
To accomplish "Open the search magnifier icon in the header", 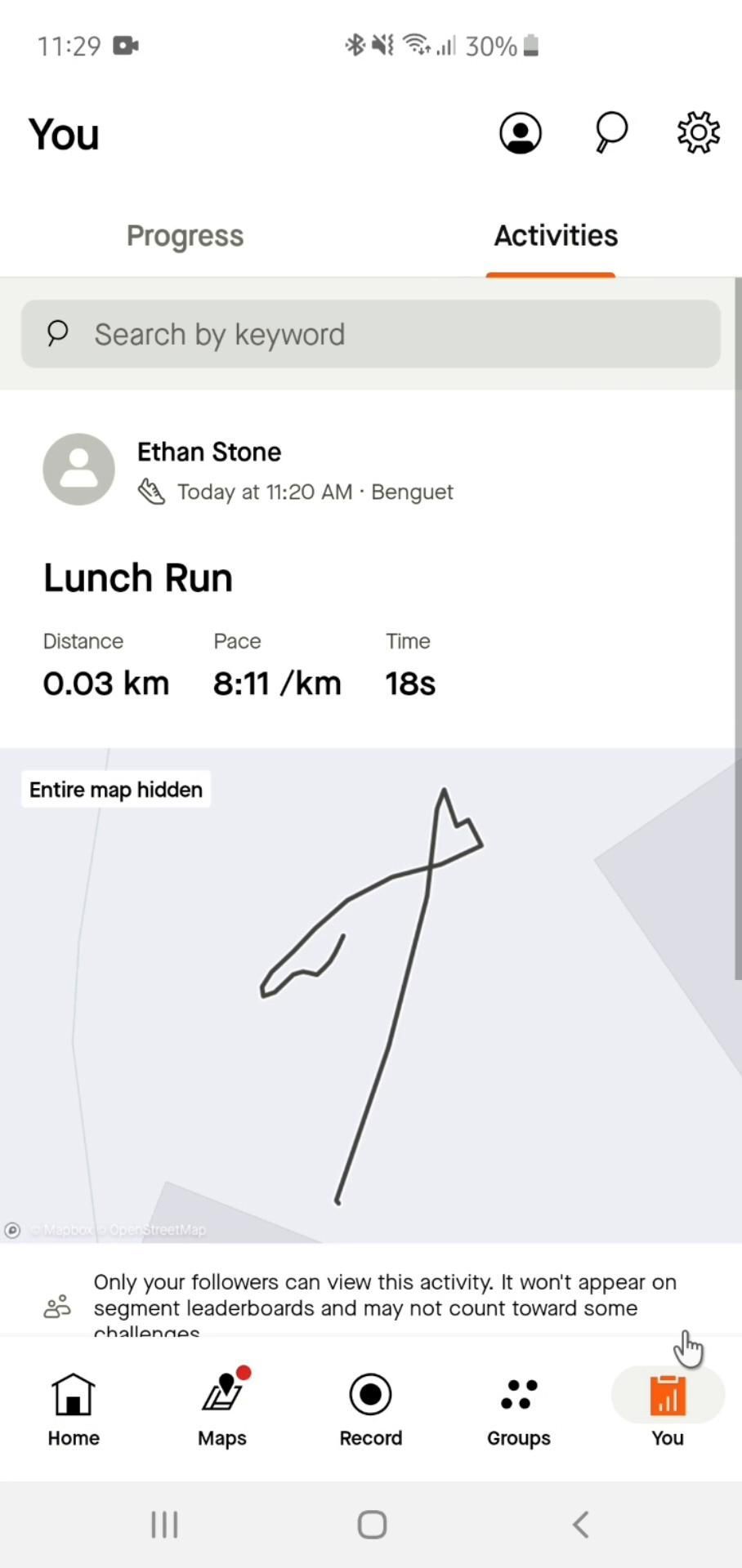I will 610,132.
